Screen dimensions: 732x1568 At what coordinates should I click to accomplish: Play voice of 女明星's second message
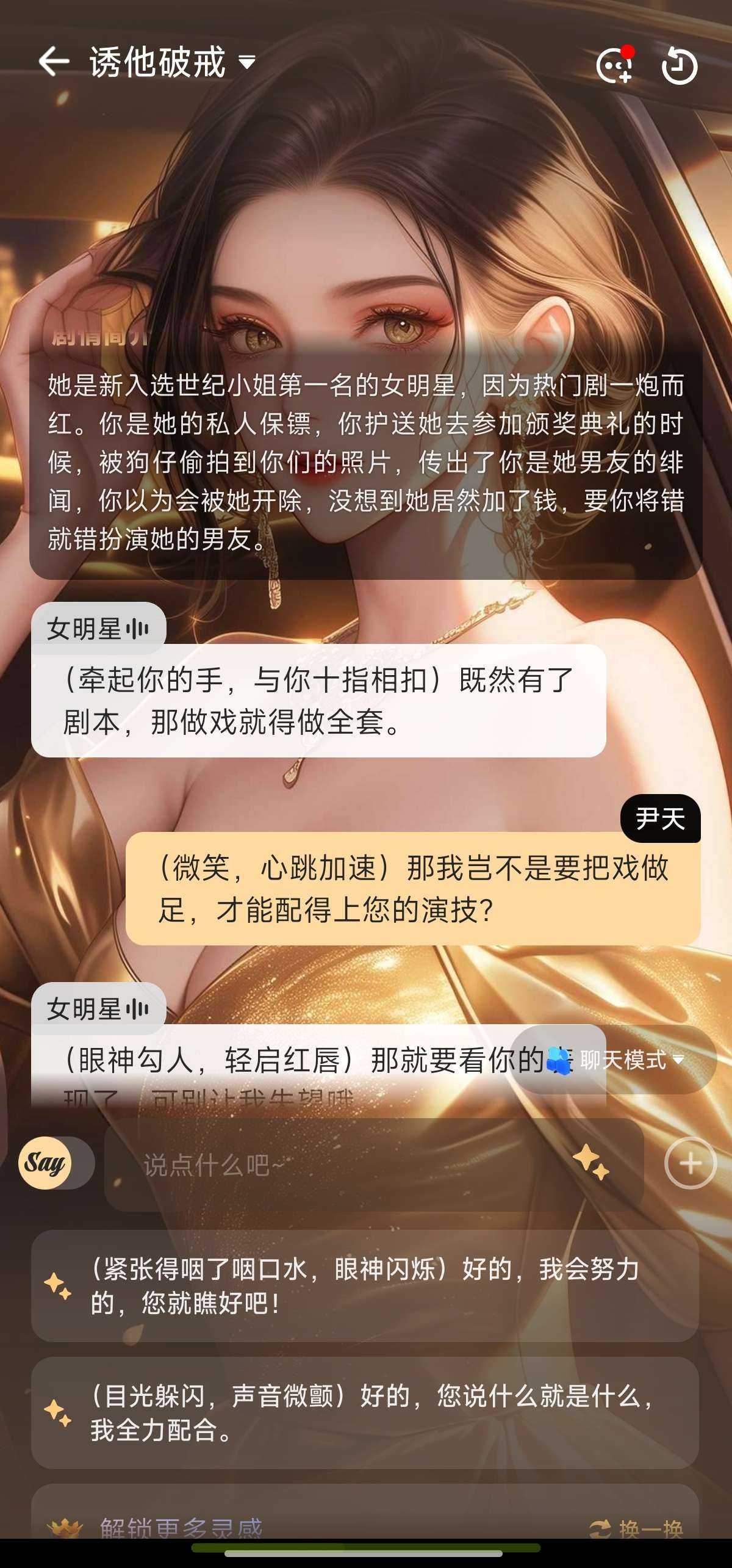(x=138, y=1009)
